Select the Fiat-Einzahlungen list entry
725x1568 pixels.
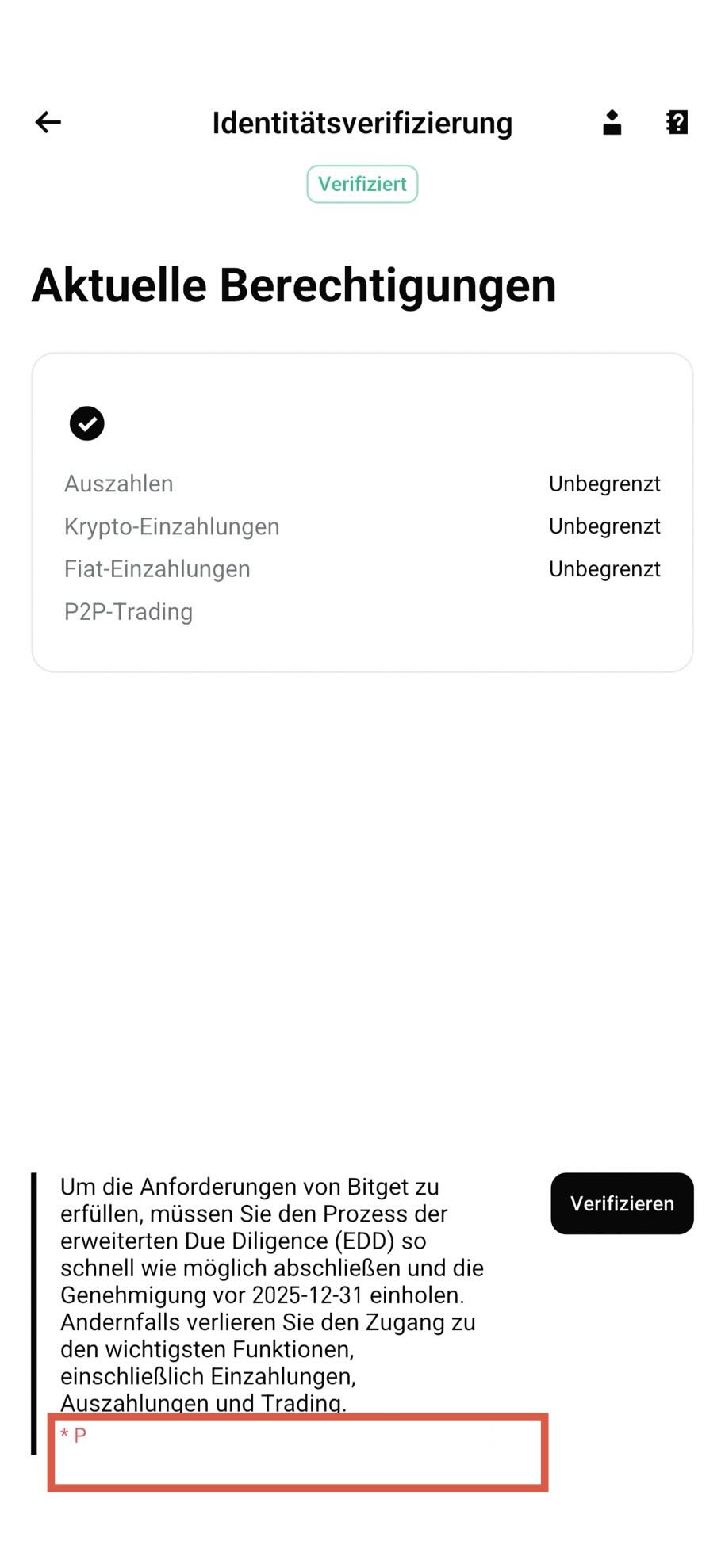click(157, 568)
